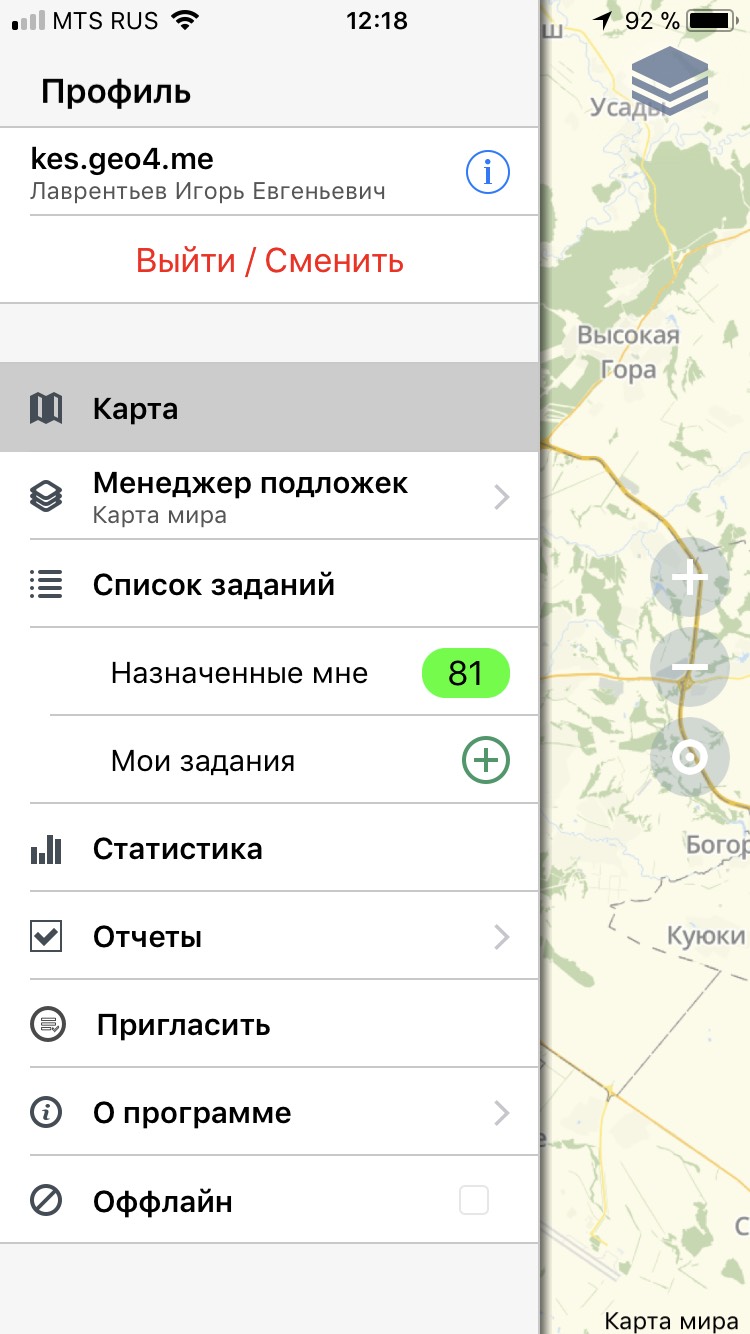The width and height of the screenshot is (750, 1334).
Task: Open Список заданий
Action: (x=270, y=584)
